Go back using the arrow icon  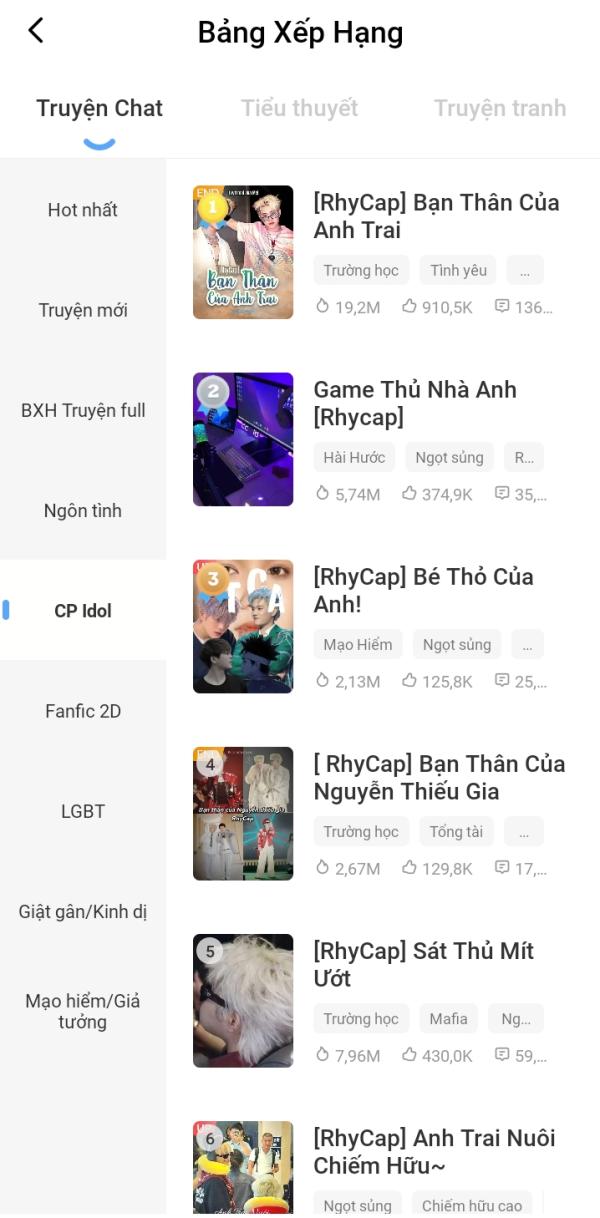pyautogui.click(x=36, y=31)
